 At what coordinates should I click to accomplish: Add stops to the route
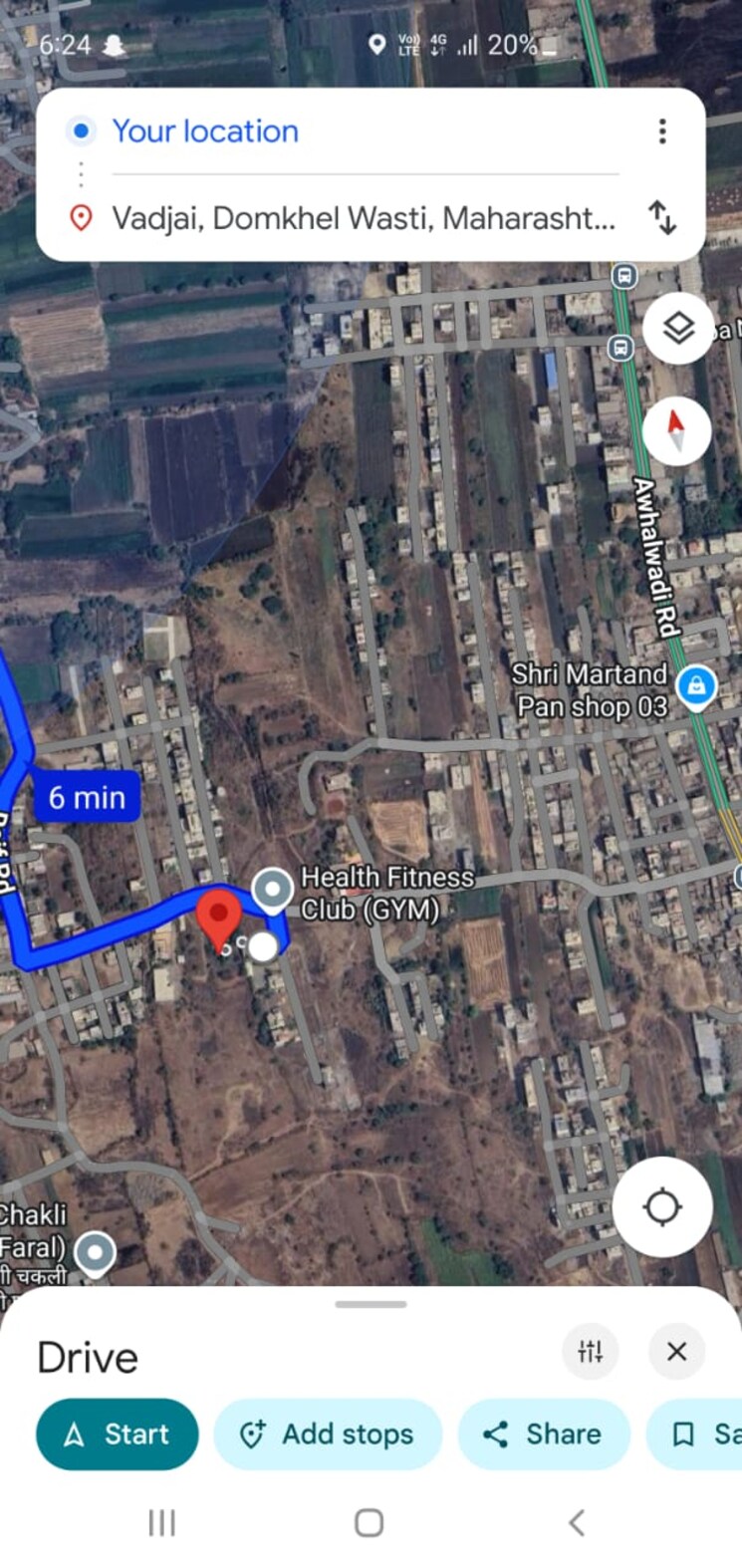click(328, 1434)
